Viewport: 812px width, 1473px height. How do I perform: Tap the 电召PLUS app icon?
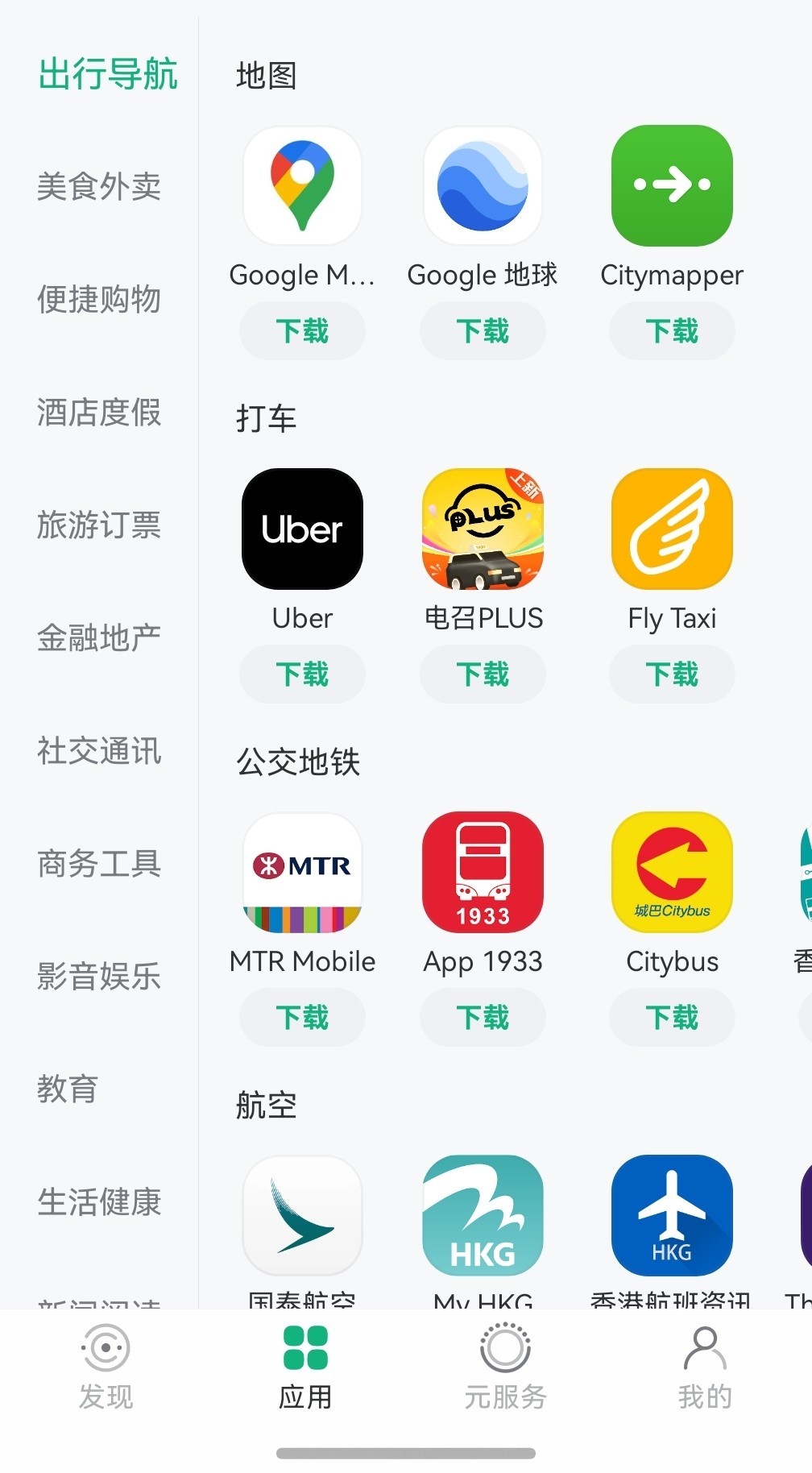[483, 529]
